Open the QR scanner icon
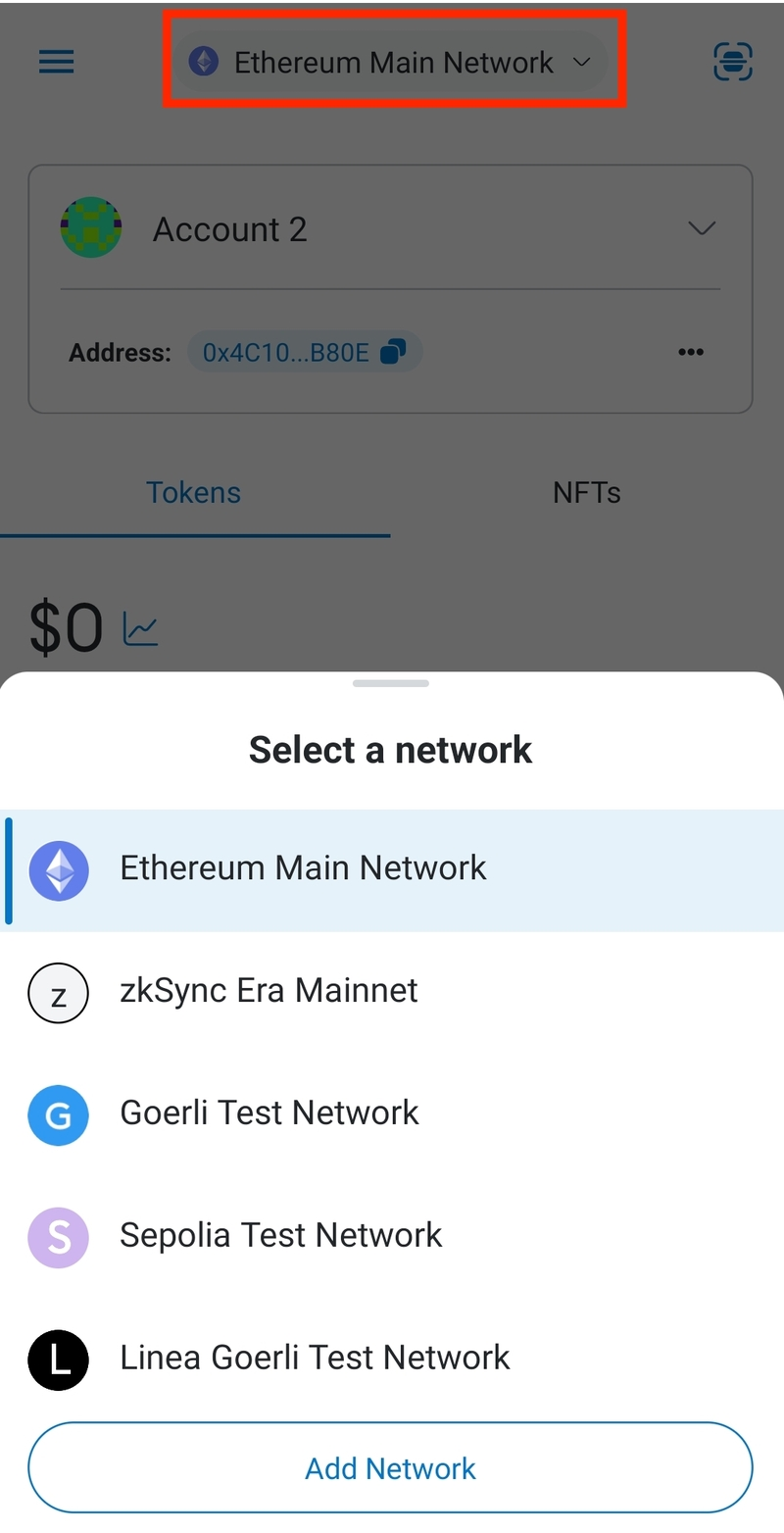The height and width of the screenshot is (1533, 784). 732,62
